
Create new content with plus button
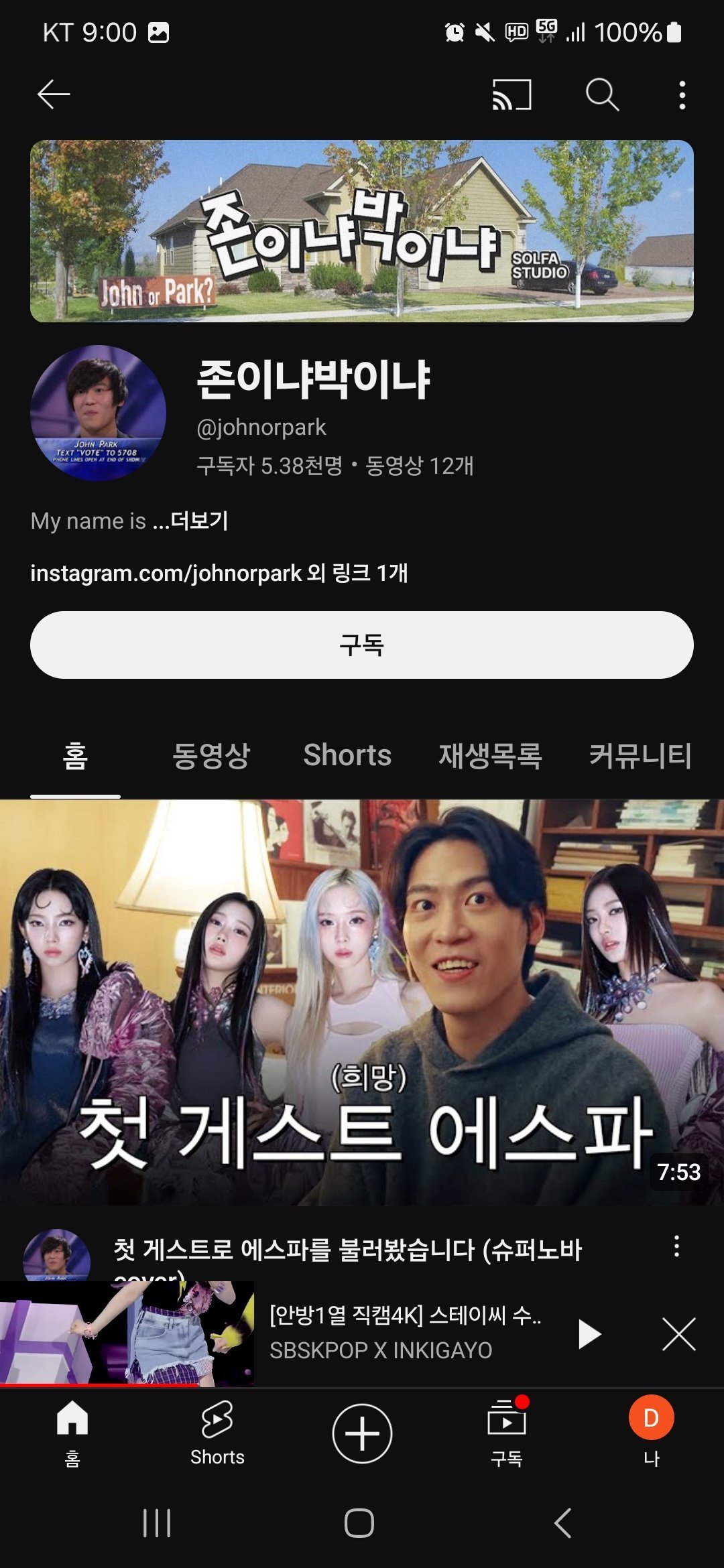[362, 1433]
